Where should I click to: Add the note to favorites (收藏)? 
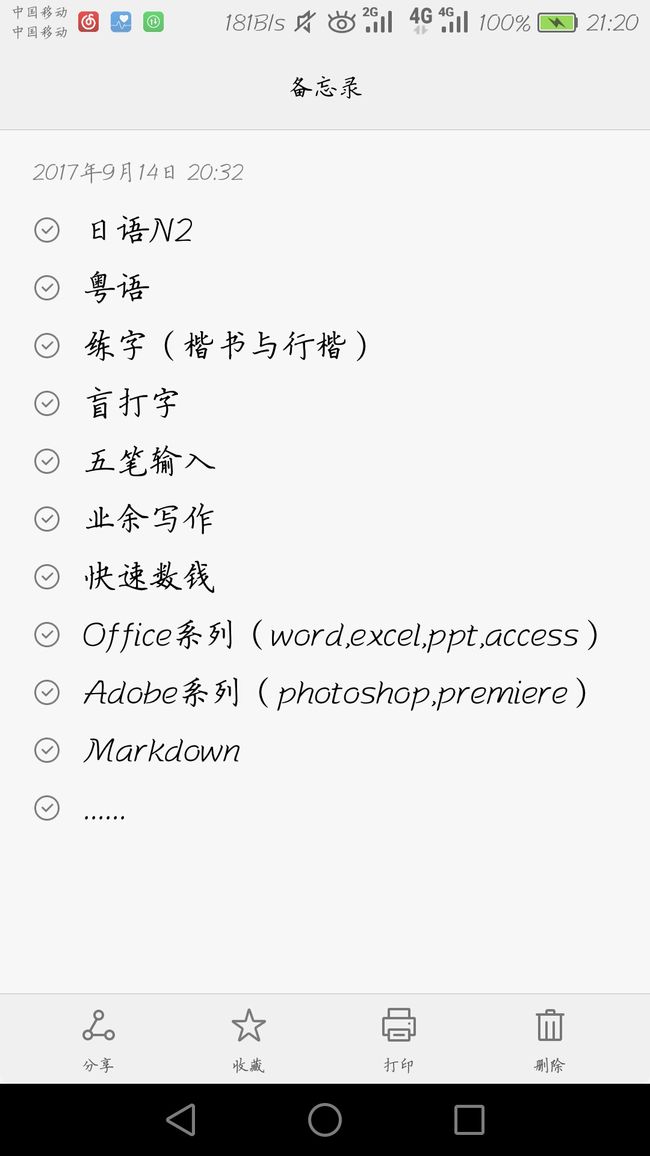248,1040
